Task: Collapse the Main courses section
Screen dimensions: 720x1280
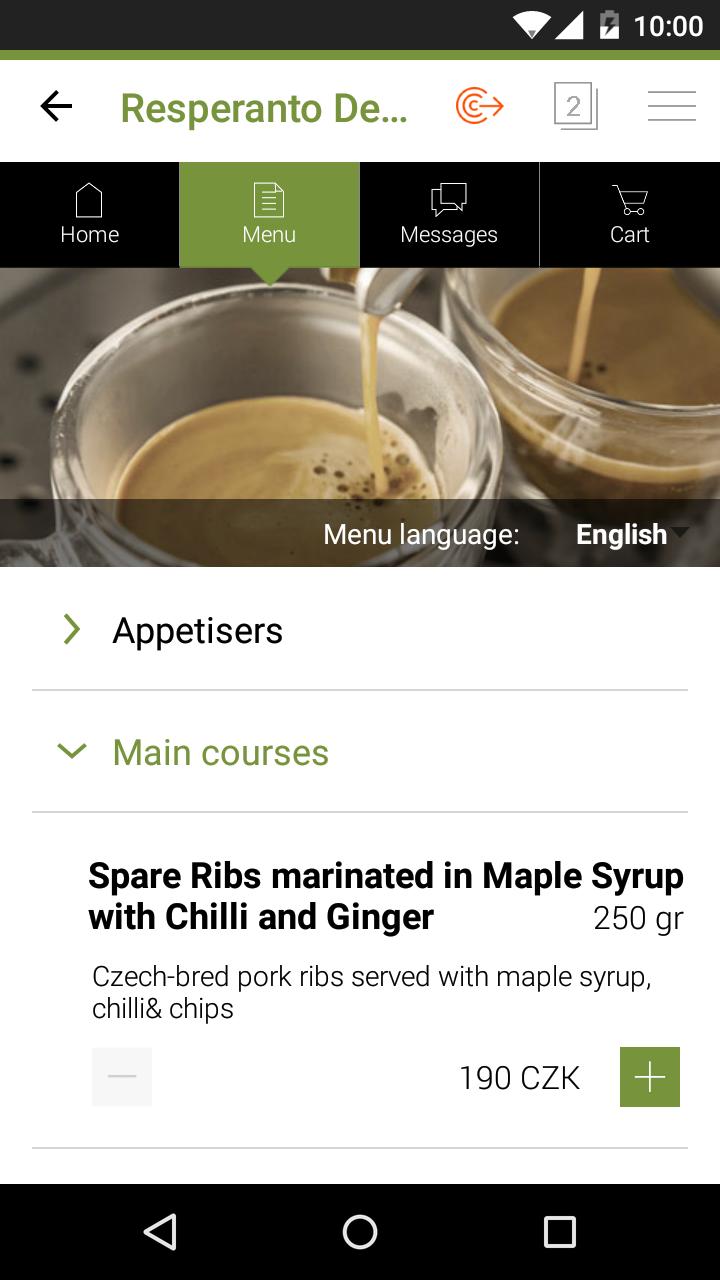Action: click(220, 752)
